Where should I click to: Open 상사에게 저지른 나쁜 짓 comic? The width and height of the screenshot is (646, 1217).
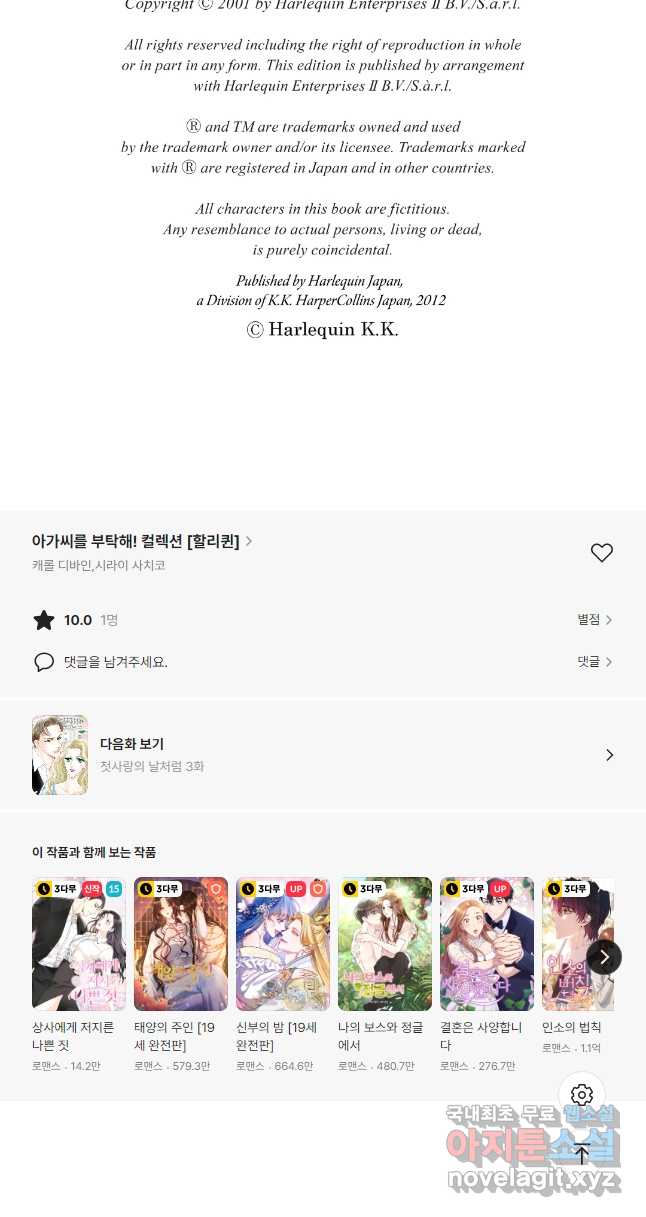78,944
